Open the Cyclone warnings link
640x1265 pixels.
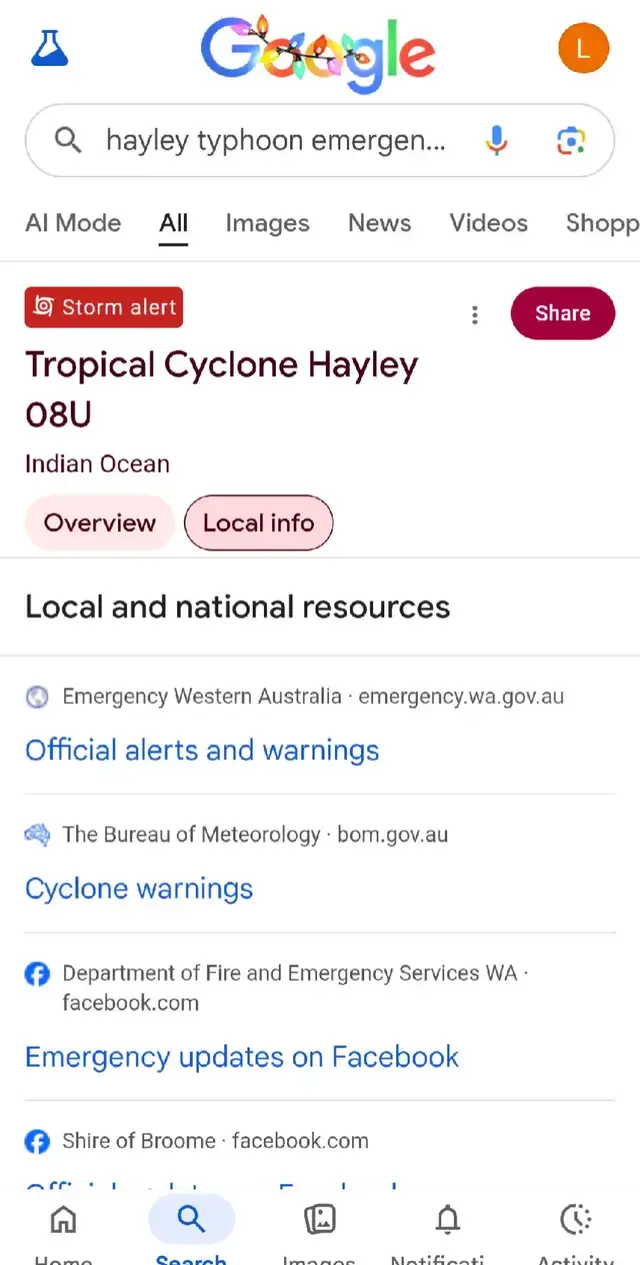tap(139, 888)
